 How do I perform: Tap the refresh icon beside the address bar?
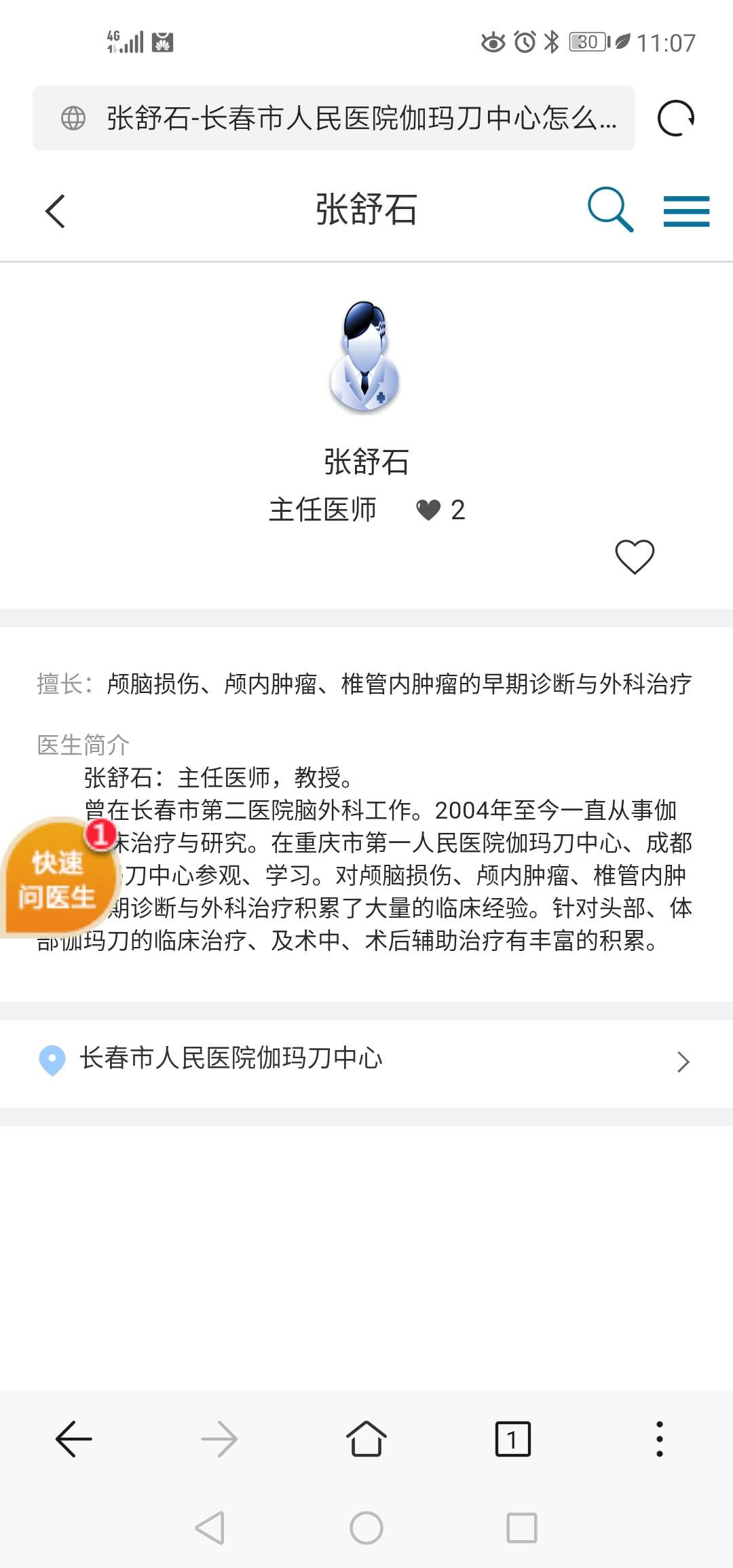(x=674, y=117)
